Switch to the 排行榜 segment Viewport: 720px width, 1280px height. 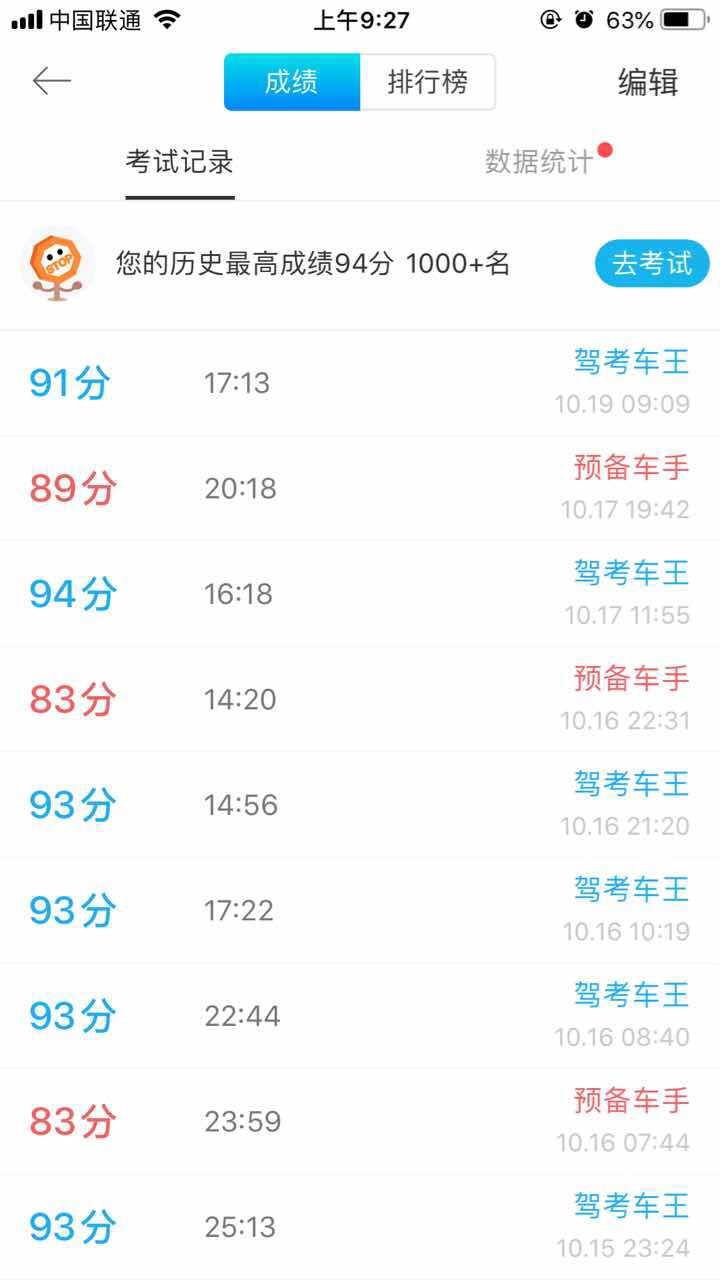(x=427, y=82)
